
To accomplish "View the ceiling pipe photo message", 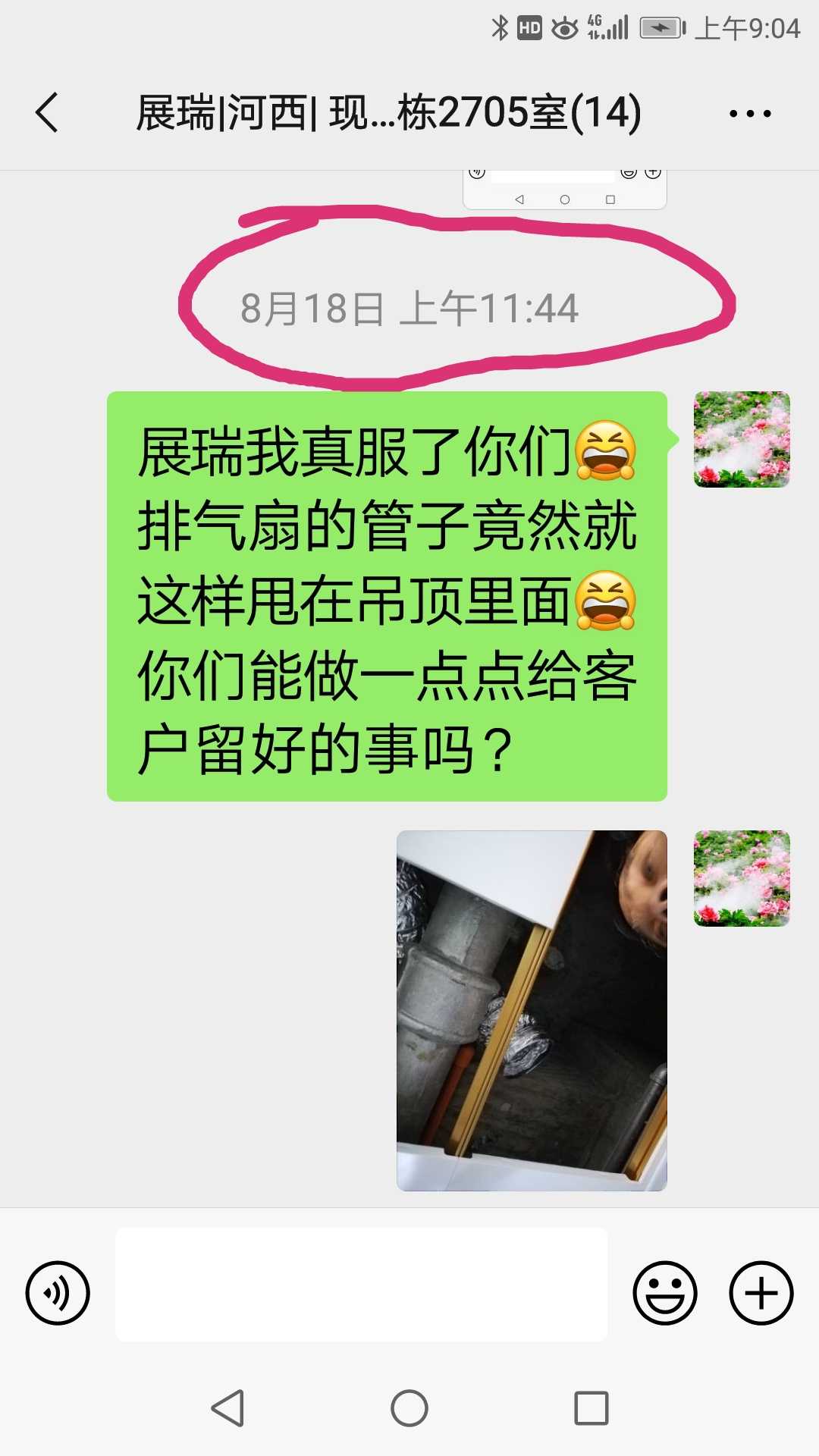I will 532,1010.
